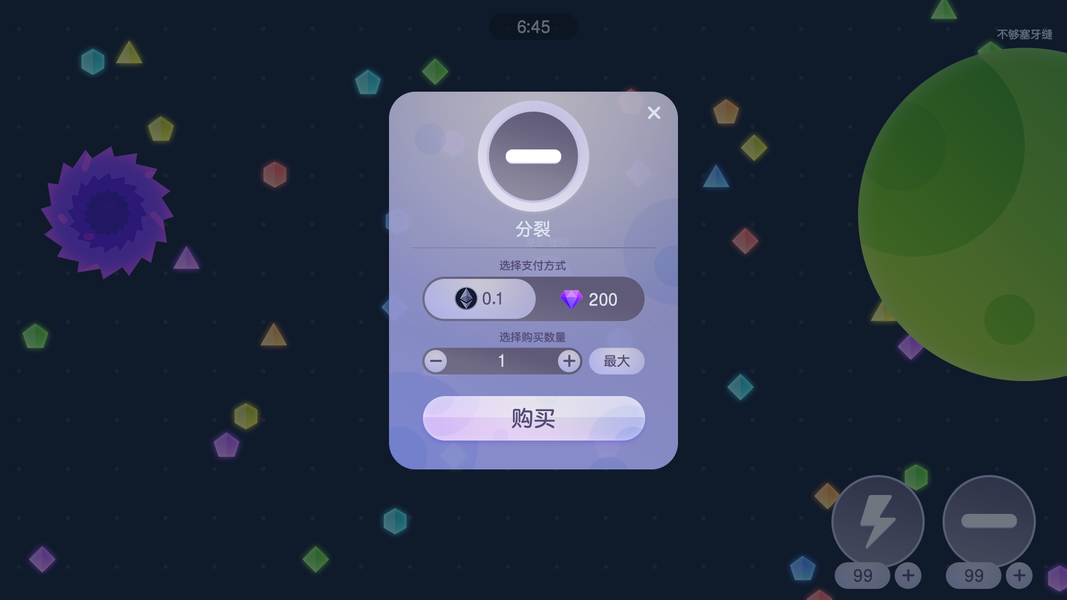The width and height of the screenshot is (1067, 600).
Task: Switch payment to 200 gems
Action: tap(589, 299)
